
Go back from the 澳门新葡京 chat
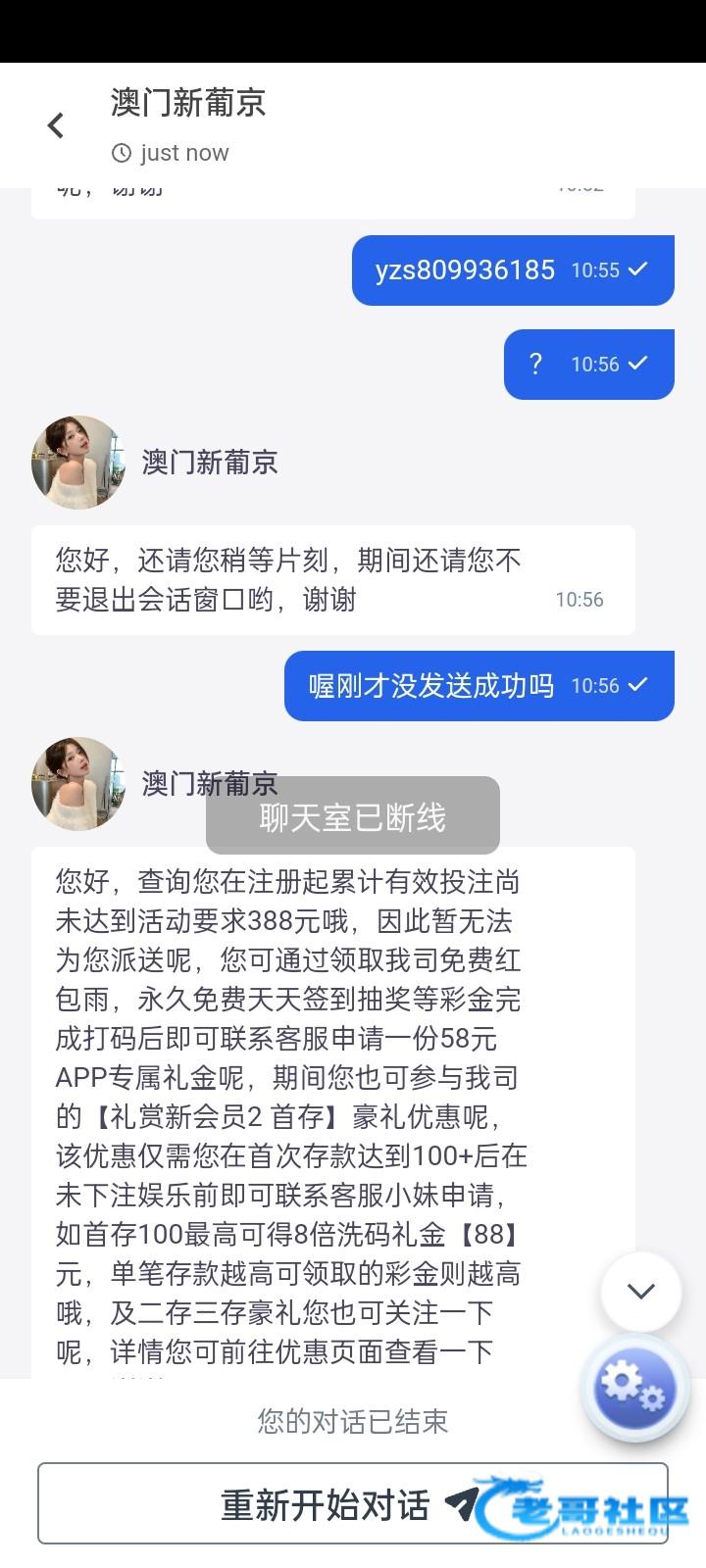[56, 125]
